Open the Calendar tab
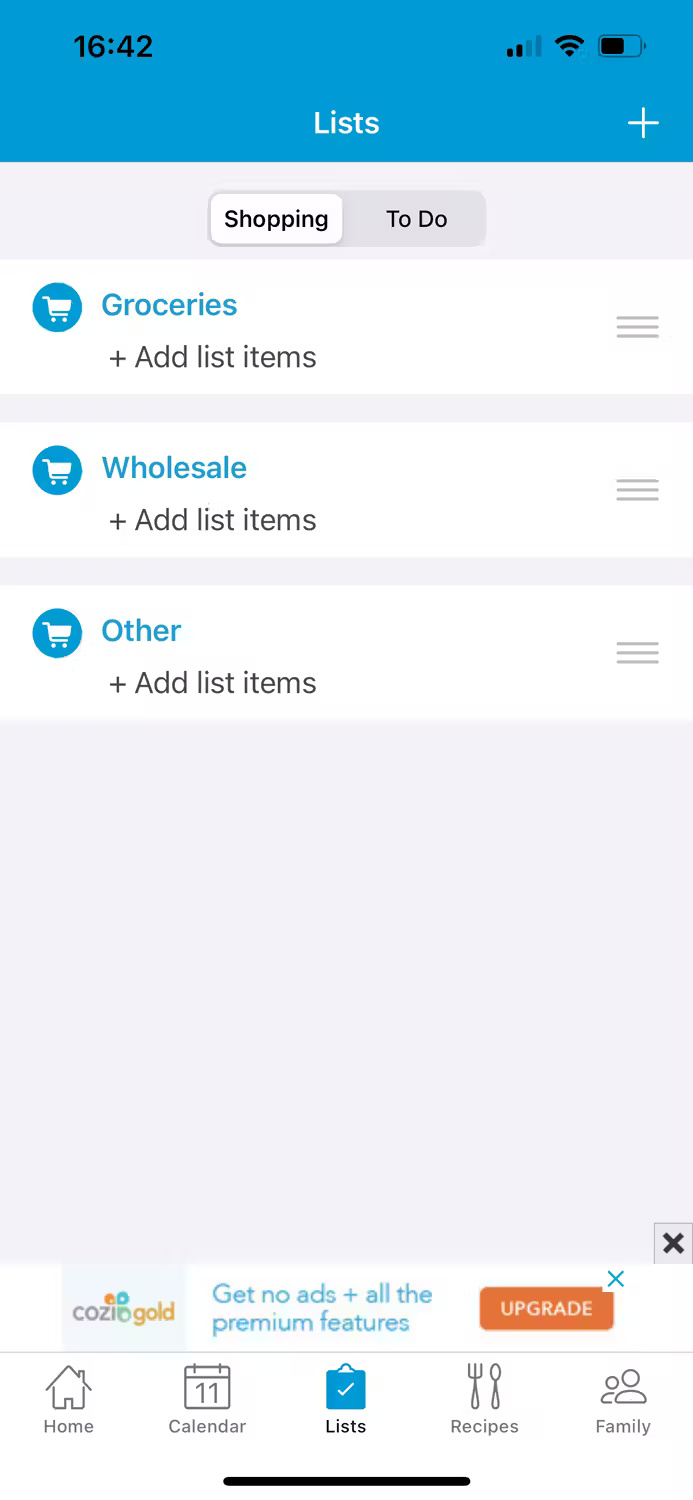 pos(207,1399)
